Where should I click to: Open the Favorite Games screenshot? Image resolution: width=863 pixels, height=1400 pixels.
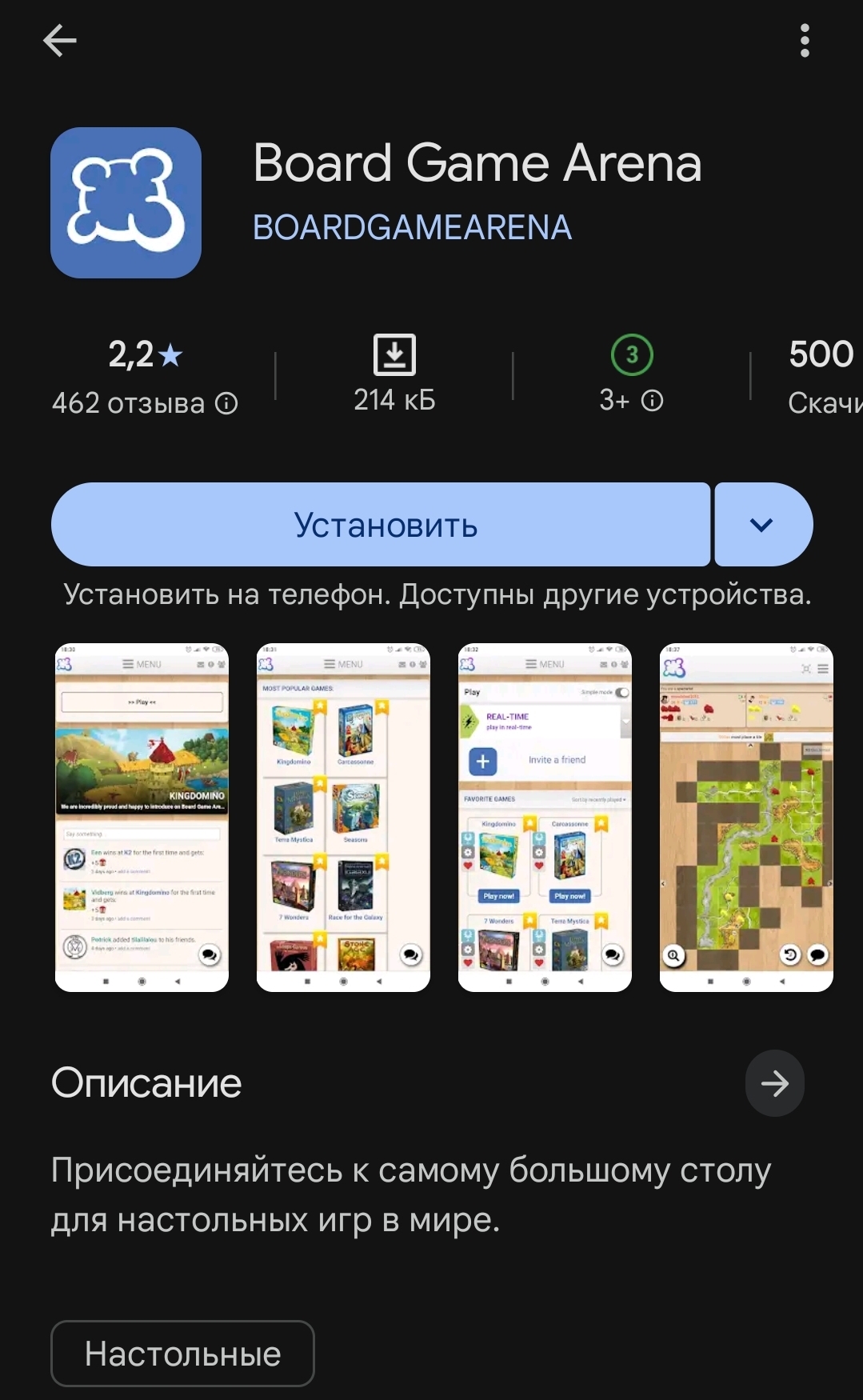(x=545, y=818)
